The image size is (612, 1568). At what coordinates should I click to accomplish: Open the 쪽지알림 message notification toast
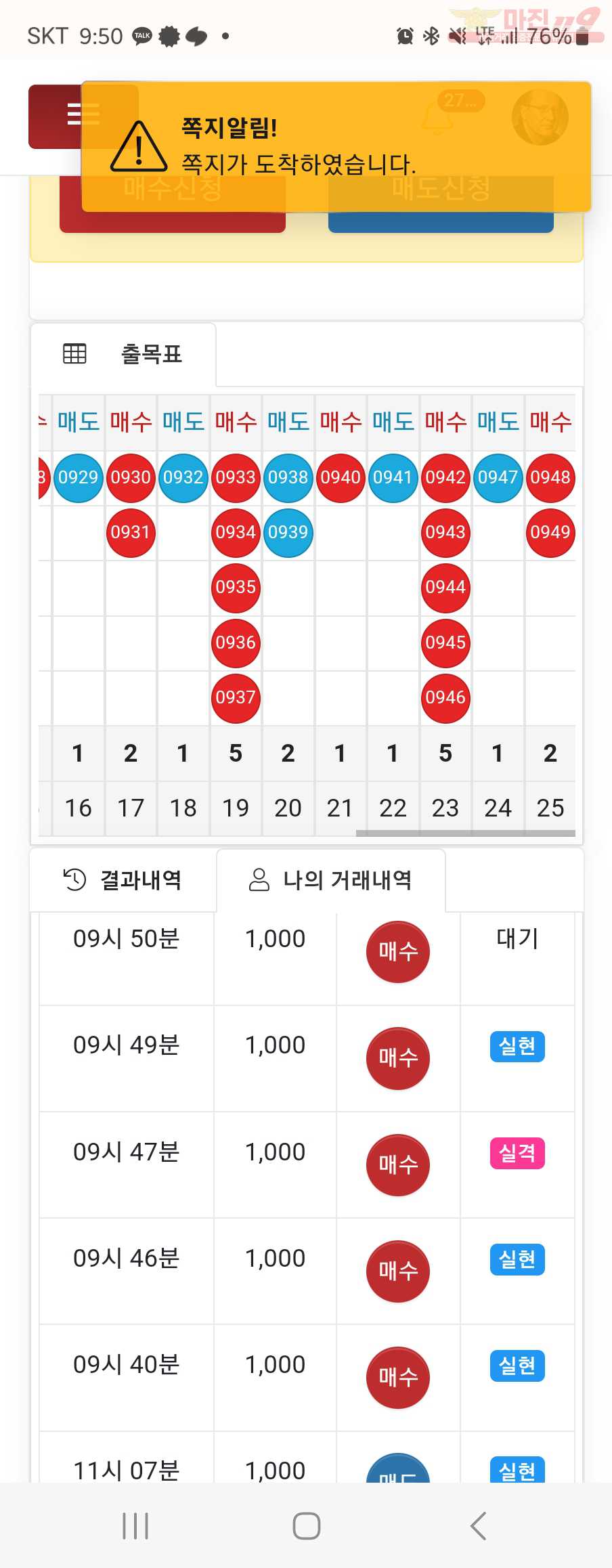pyautogui.click(x=336, y=146)
